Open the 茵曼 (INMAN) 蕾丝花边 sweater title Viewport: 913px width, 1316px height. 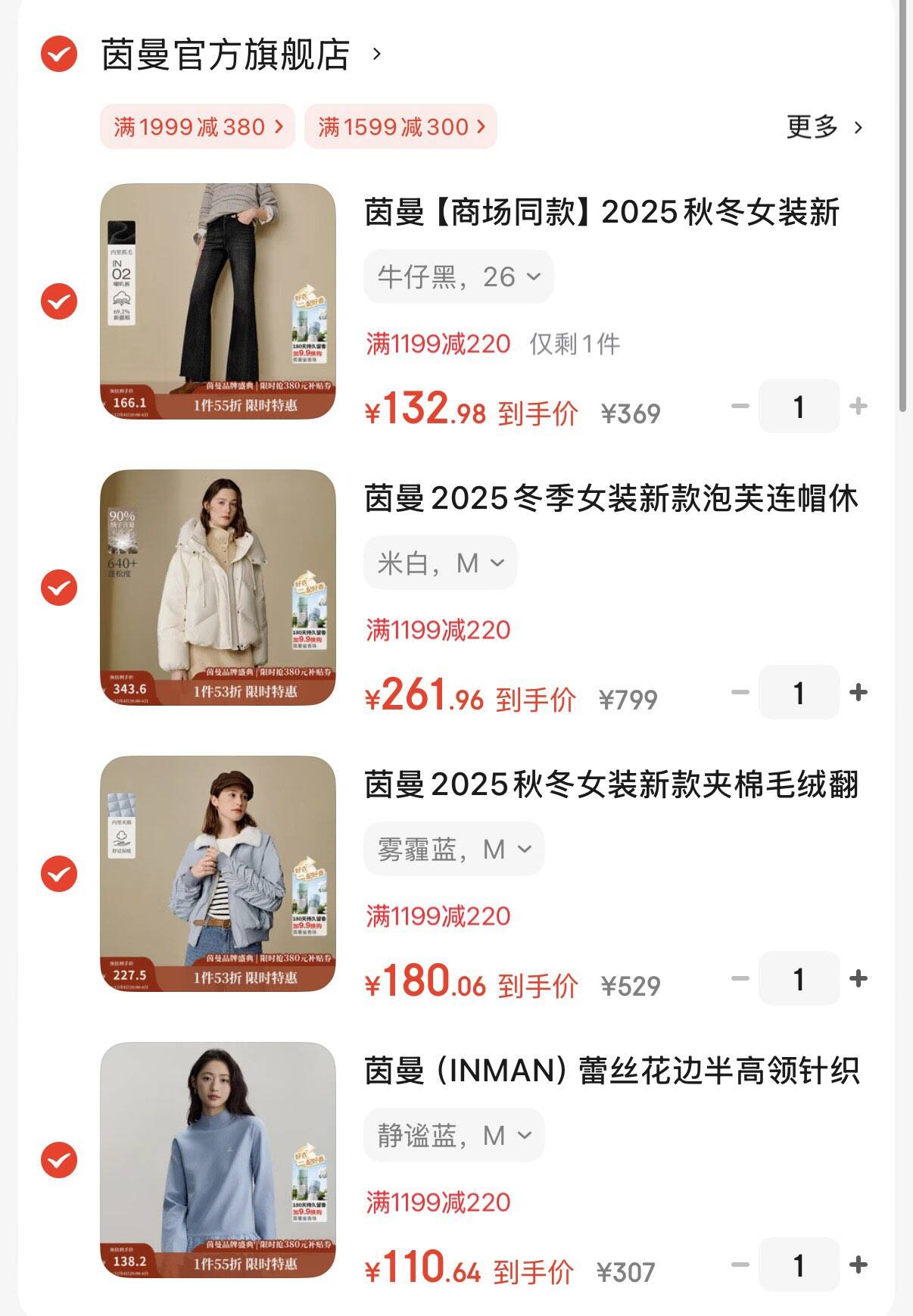click(x=612, y=1071)
